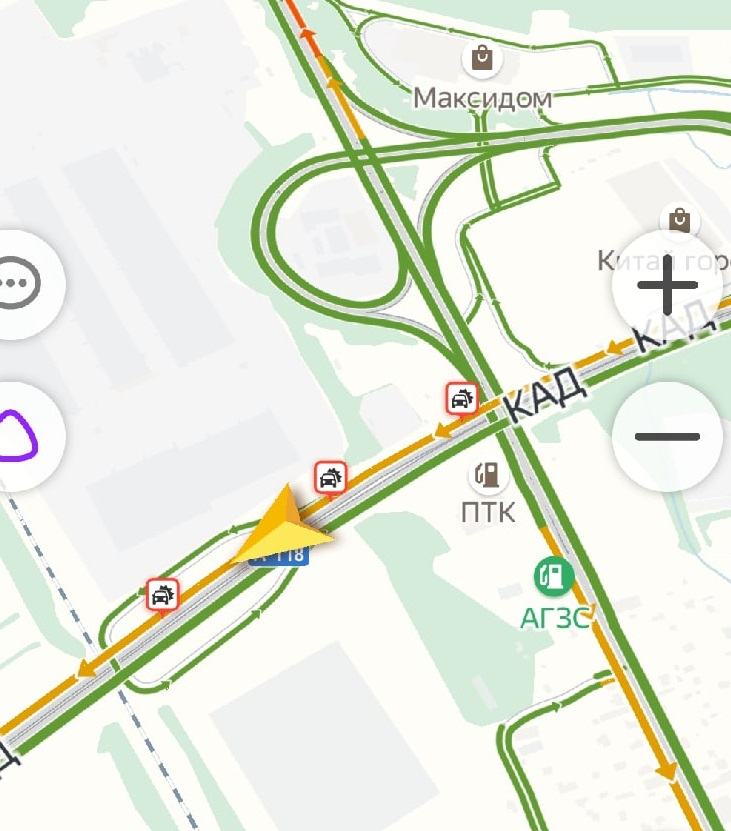This screenshot has width=731, height=831.
Task: Zoom in the map with plus button
Action: 667,287
